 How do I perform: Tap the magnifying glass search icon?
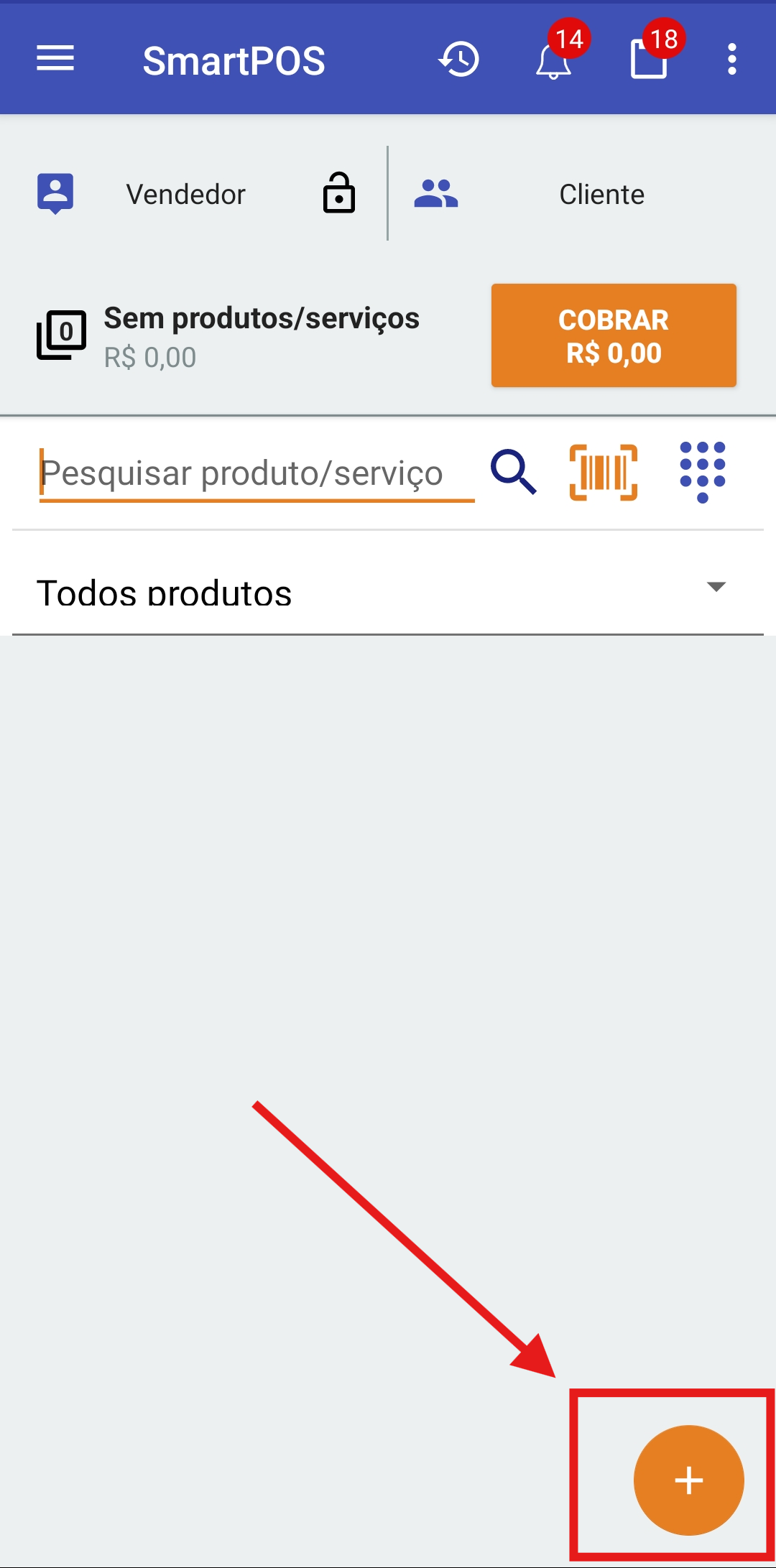click(x=513, y=472)
